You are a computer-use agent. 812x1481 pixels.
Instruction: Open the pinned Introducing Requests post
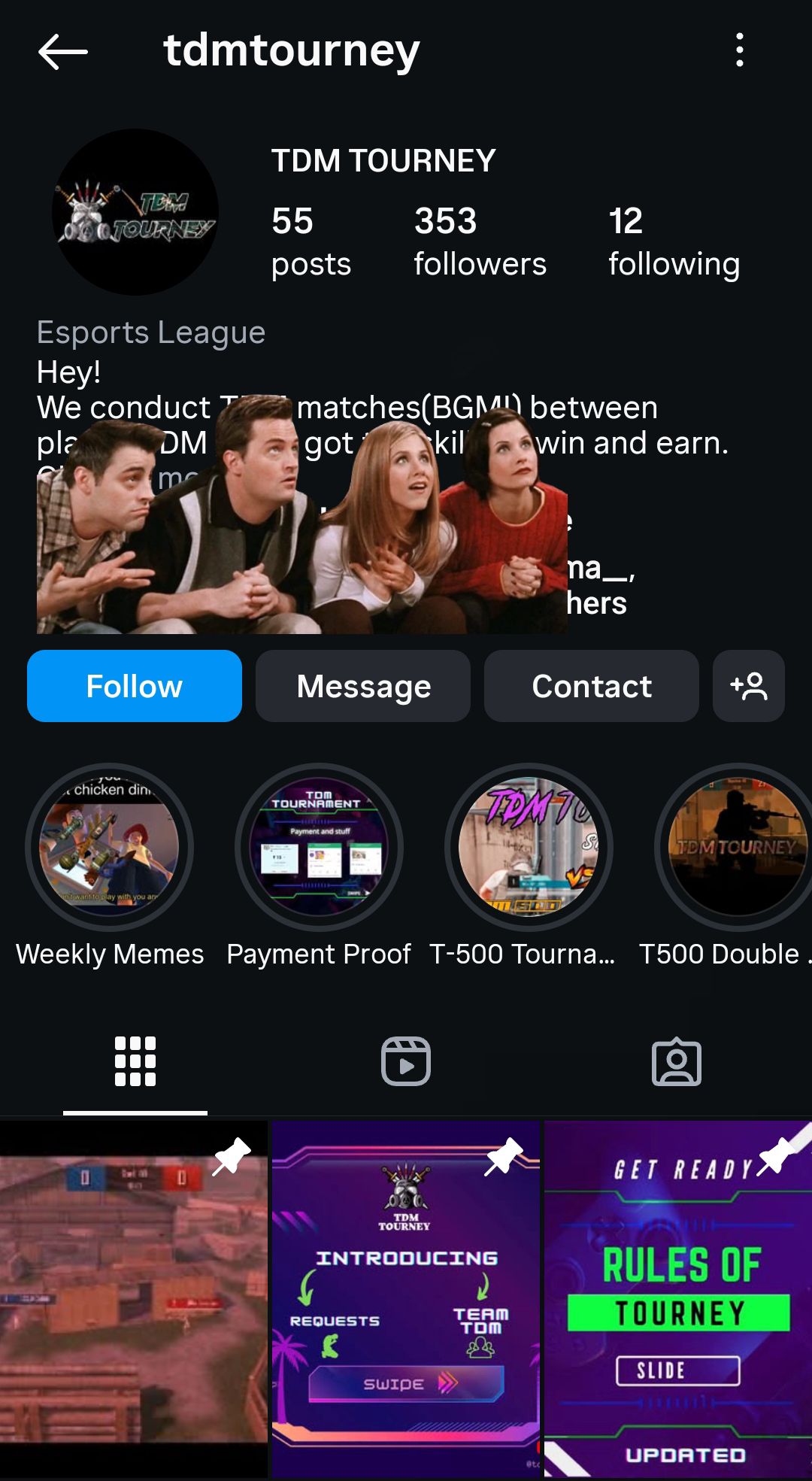click(406, 1299)
